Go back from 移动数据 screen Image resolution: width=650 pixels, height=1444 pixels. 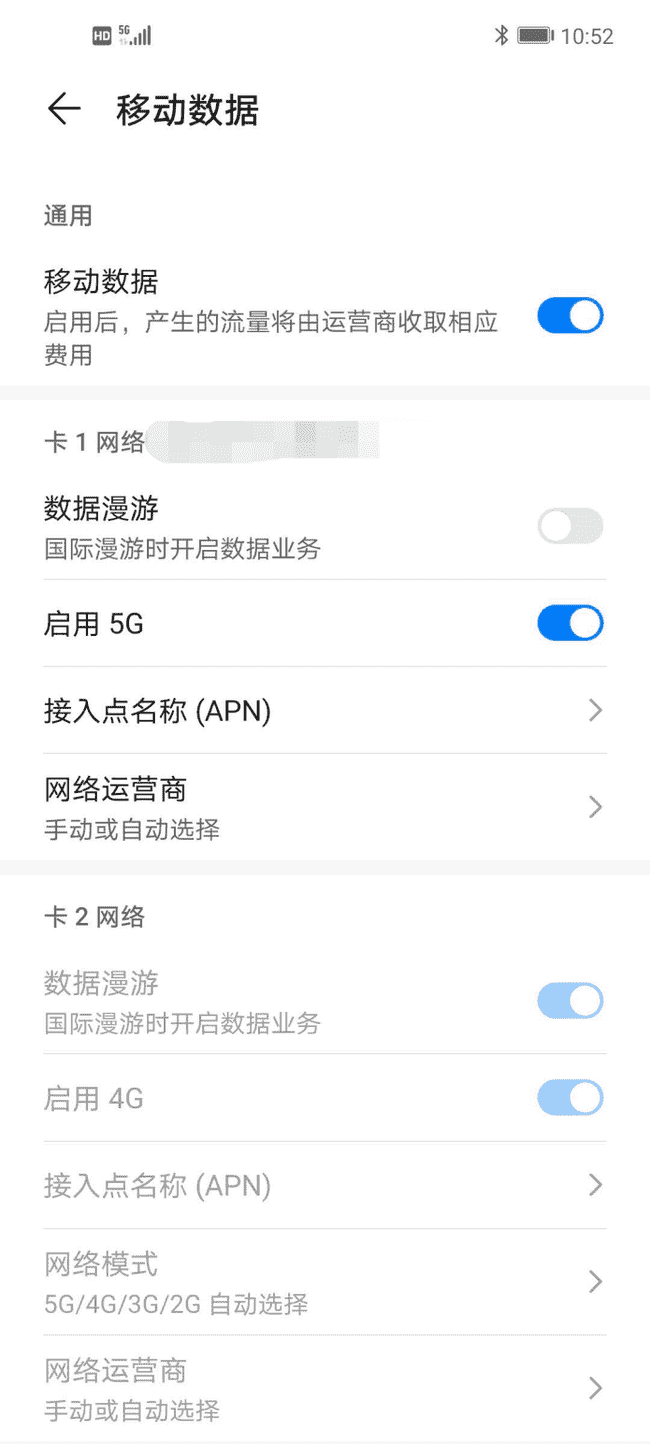[x=64, y=109]
